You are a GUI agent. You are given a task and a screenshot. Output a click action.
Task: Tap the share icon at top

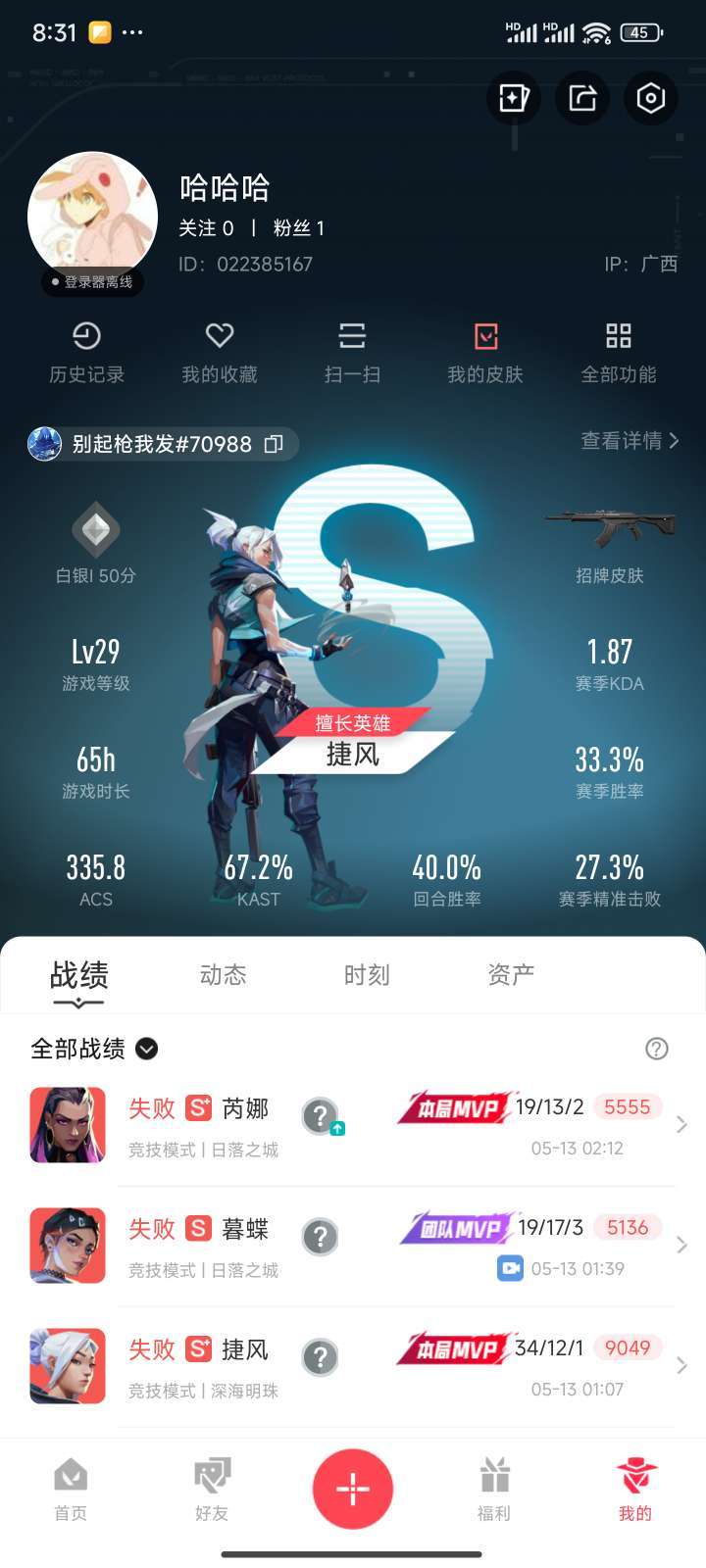pos(582,98)
